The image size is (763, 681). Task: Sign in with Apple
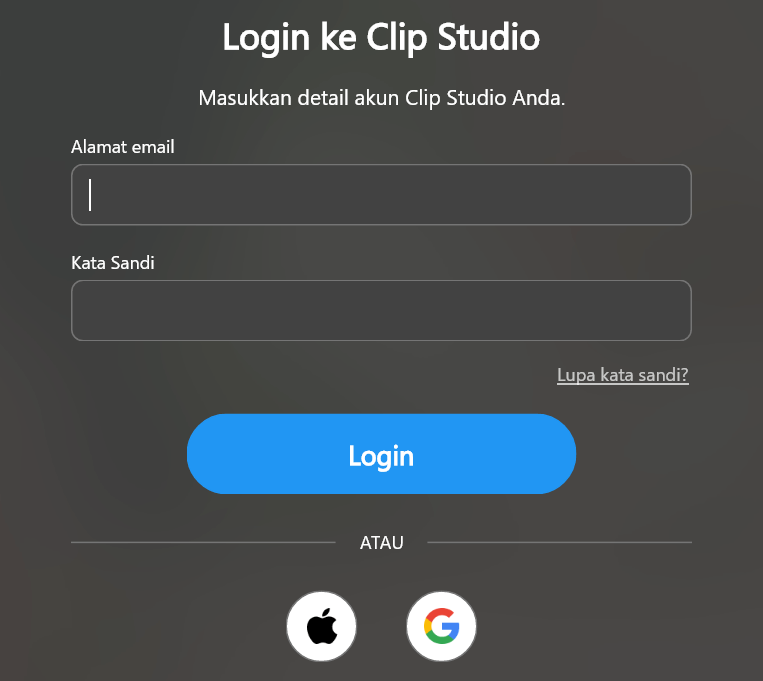point(321,628)
